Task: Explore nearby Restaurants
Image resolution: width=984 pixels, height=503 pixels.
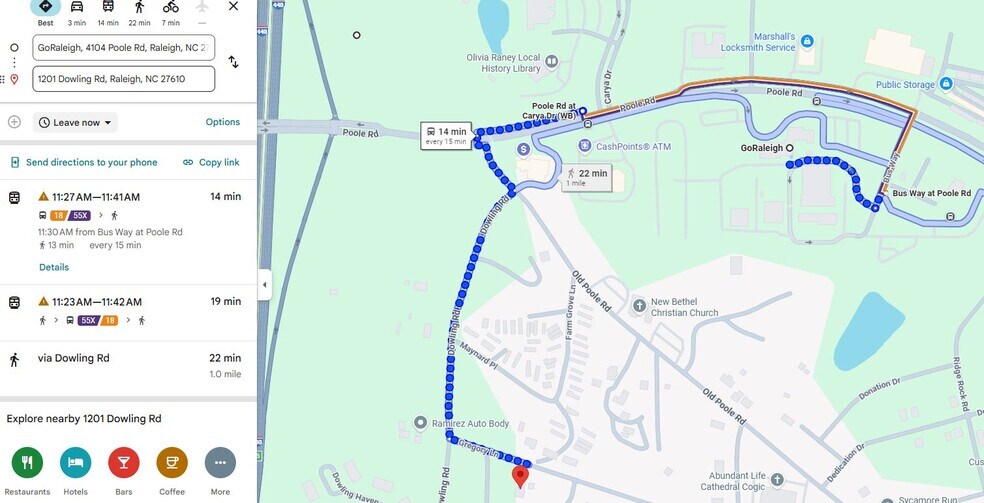Action: click(27, 462)
